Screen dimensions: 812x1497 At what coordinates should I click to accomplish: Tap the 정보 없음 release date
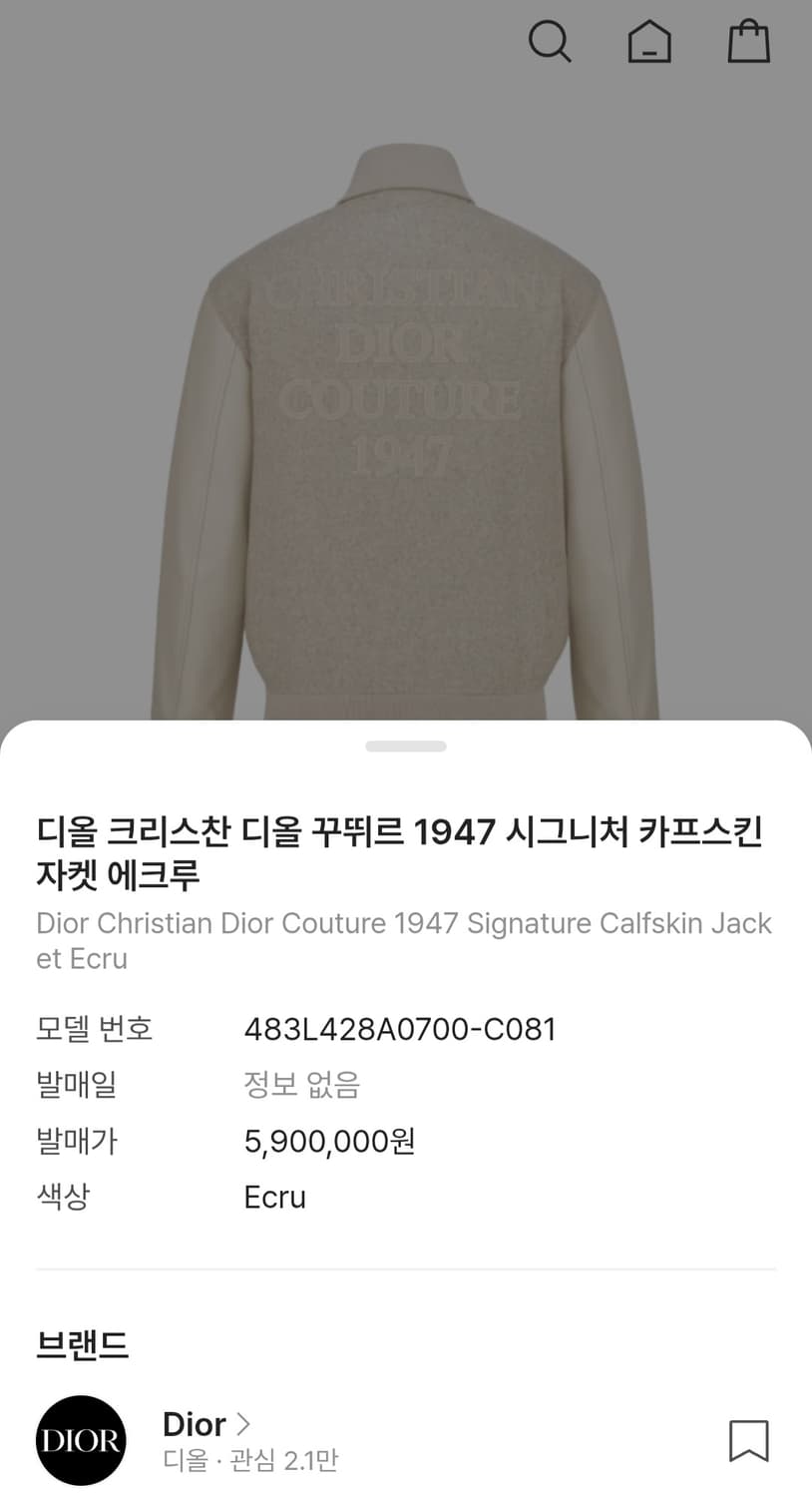pos(300,1085)
